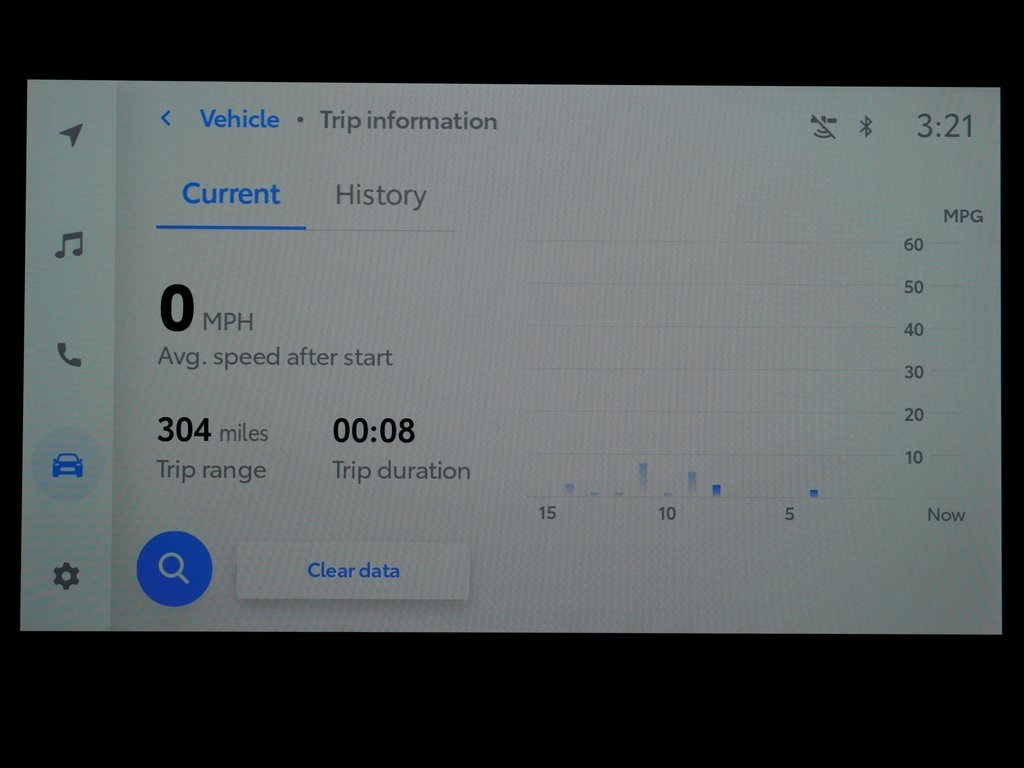Select the vehicle car icon in sidebar

click(x=68, y=465)
